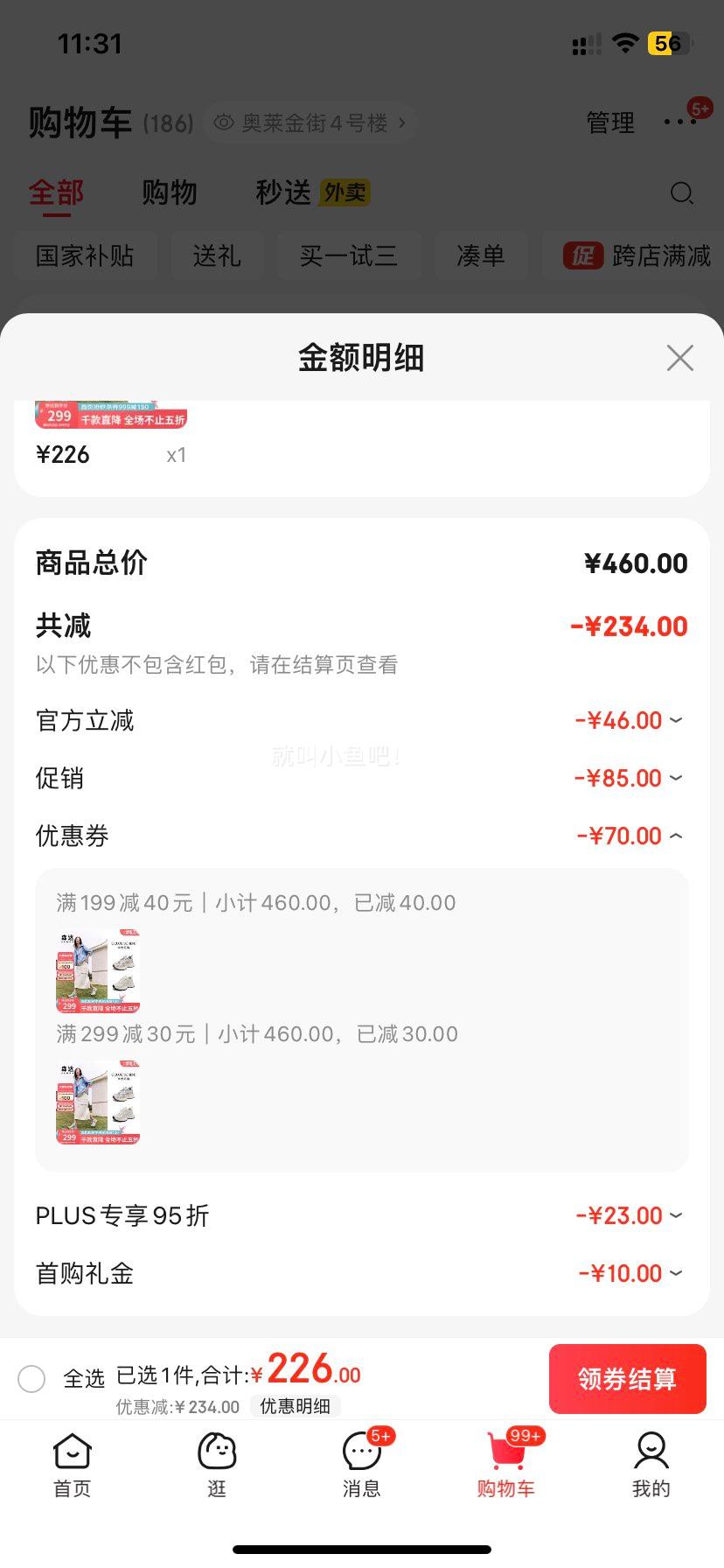Go to the 首页 tab
724x1568 pixels.
click(x=72, y=1466)
